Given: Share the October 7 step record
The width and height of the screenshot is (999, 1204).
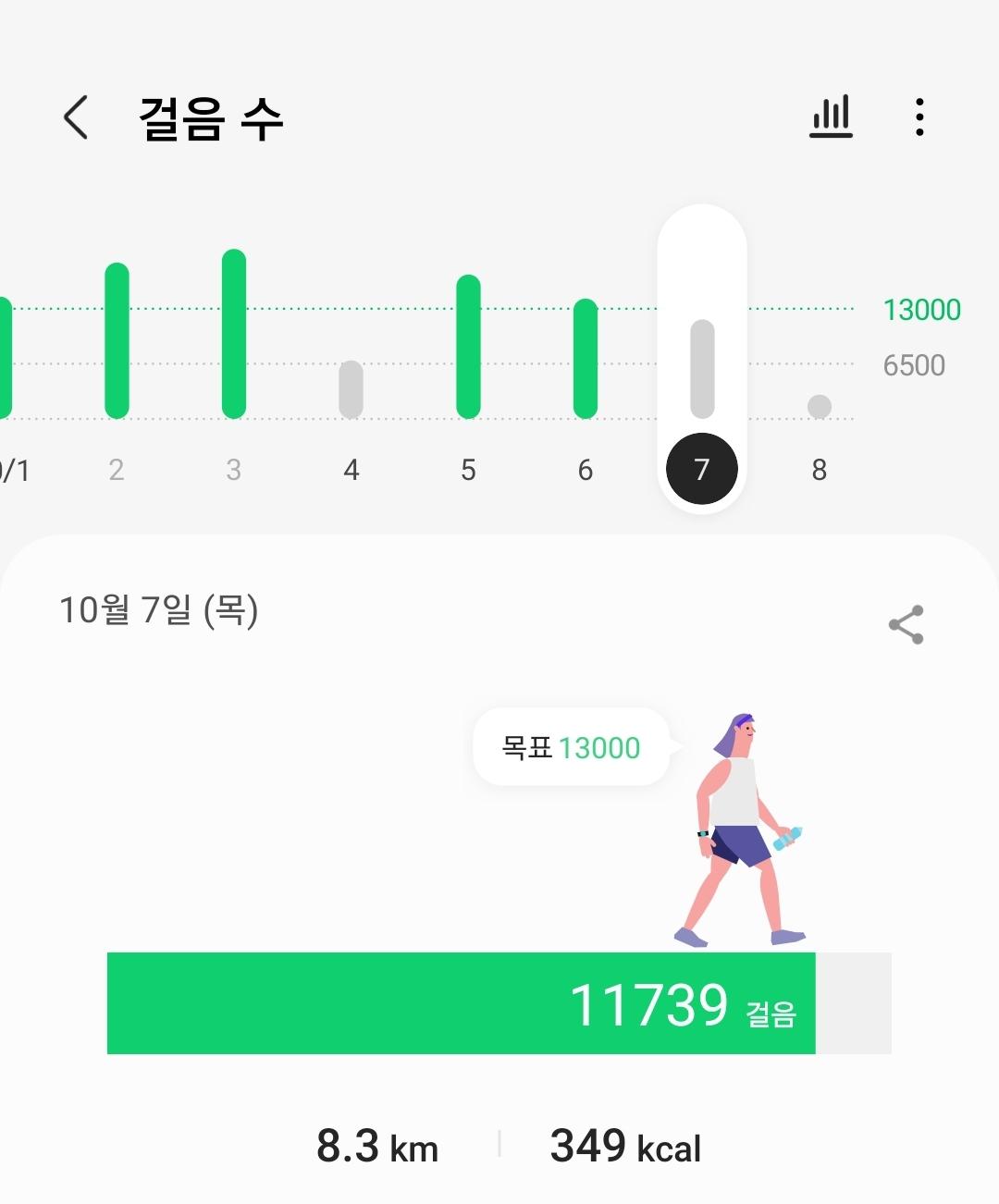Looking at the screenshot, I should (906, 625).
